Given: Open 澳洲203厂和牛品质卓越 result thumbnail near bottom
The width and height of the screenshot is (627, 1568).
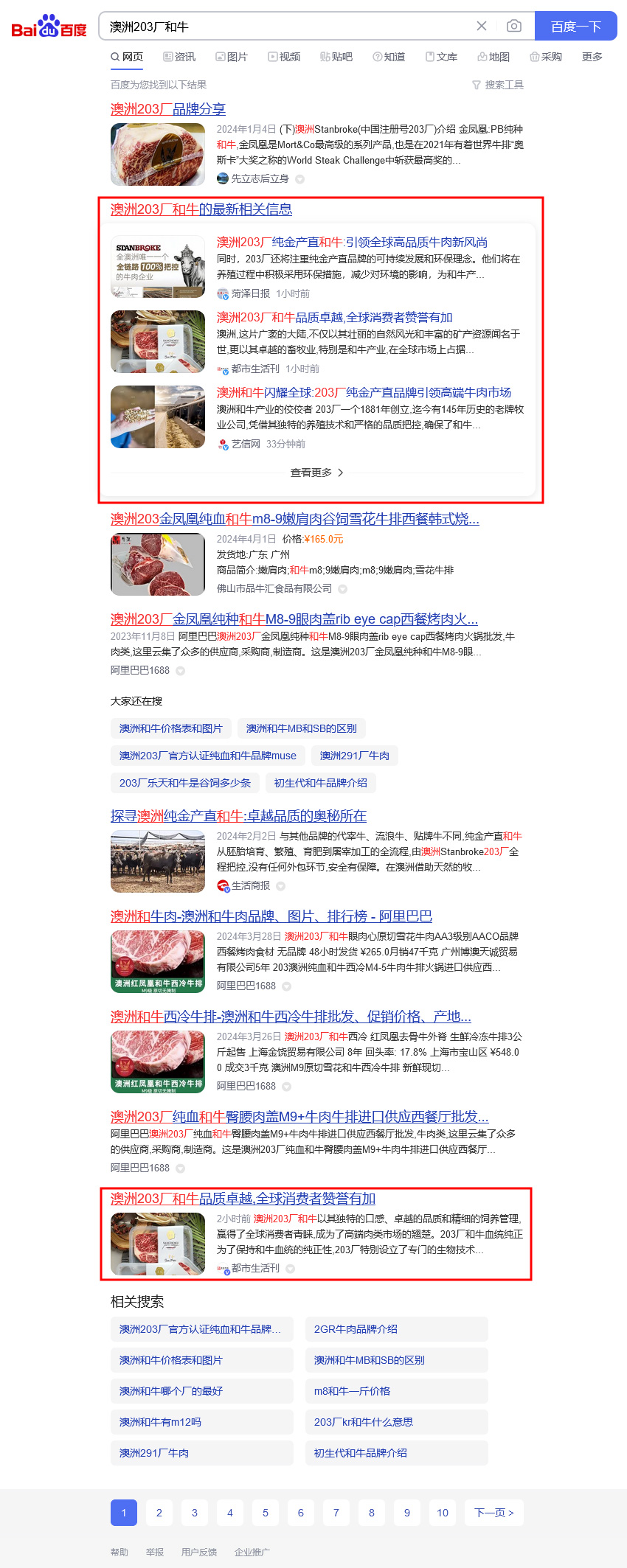Looking at the screenshot, I should tap(158, 1244).
